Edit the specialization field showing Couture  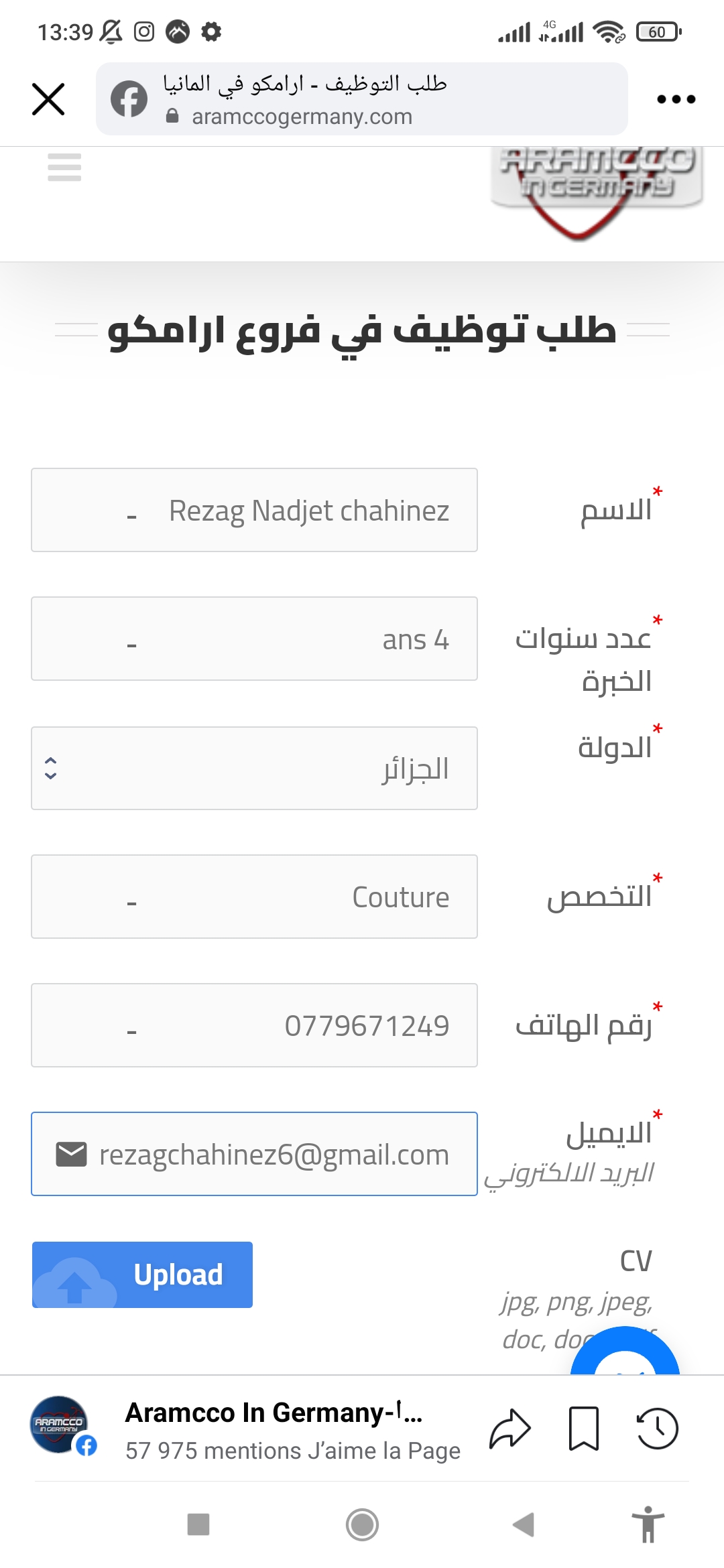tap(254, 897)
